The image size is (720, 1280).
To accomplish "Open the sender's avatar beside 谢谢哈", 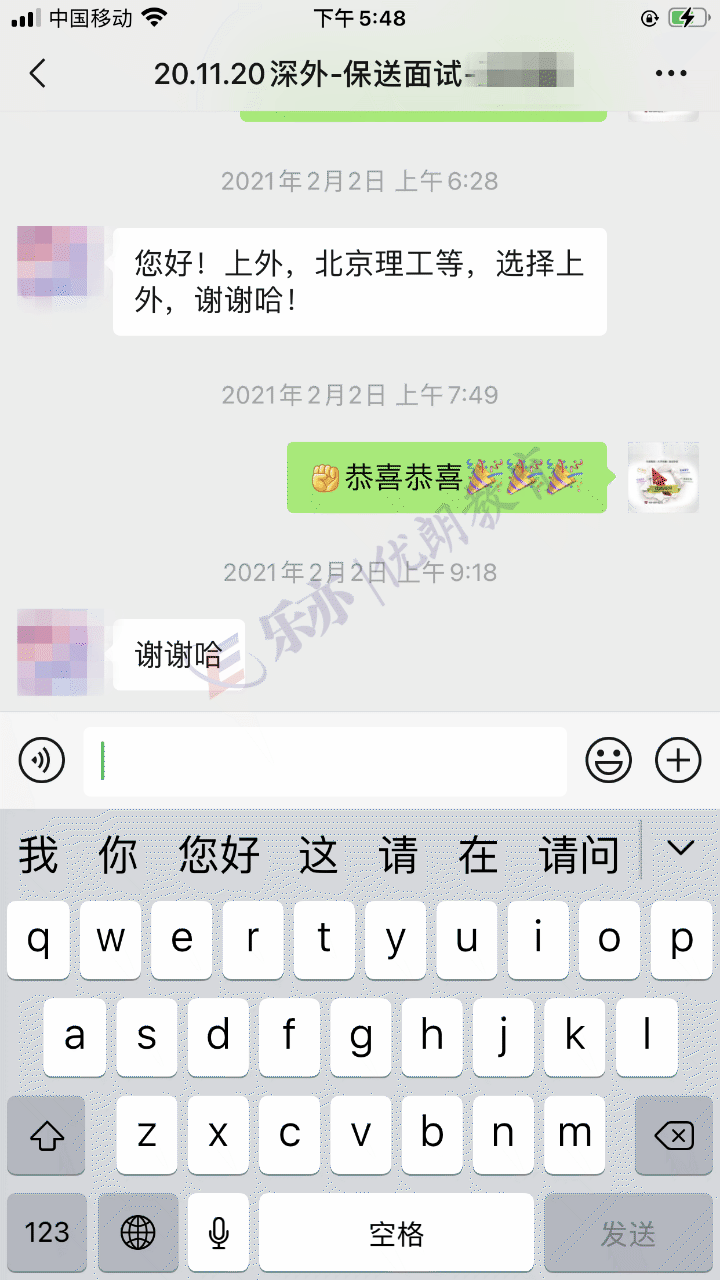I will click(x=60, y=652).
